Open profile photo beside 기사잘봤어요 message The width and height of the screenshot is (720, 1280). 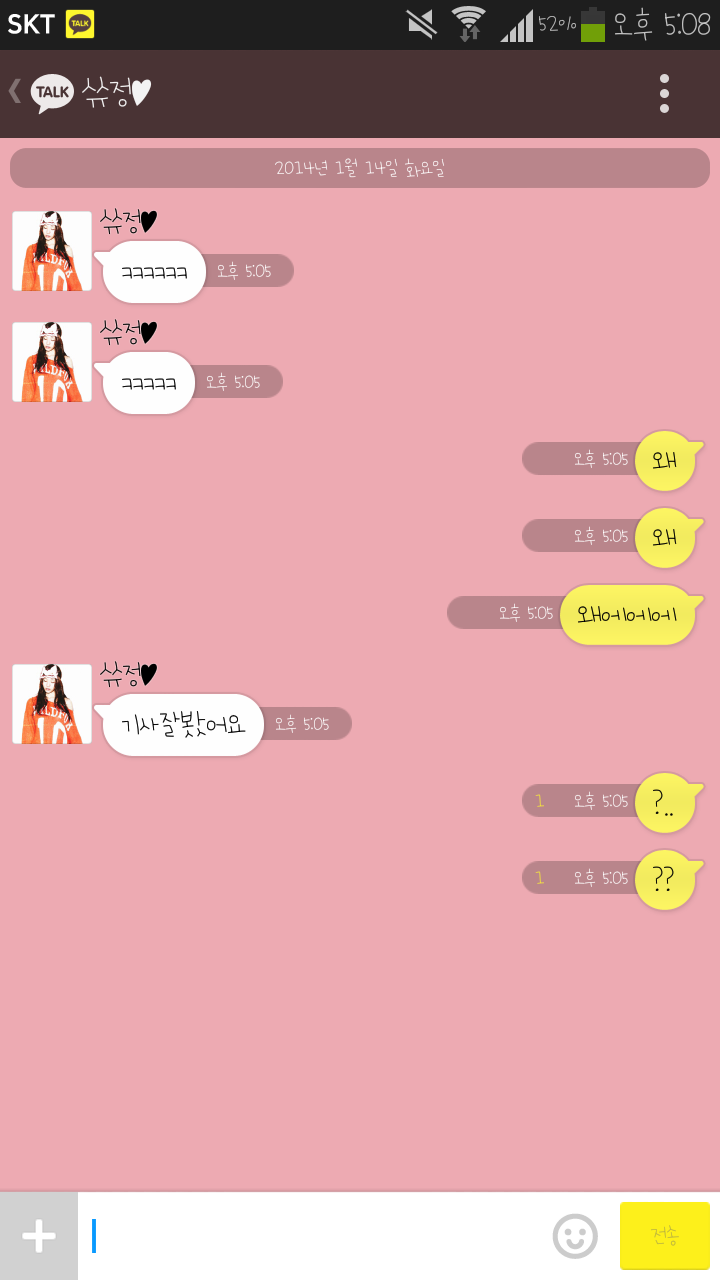click(52, 704)
